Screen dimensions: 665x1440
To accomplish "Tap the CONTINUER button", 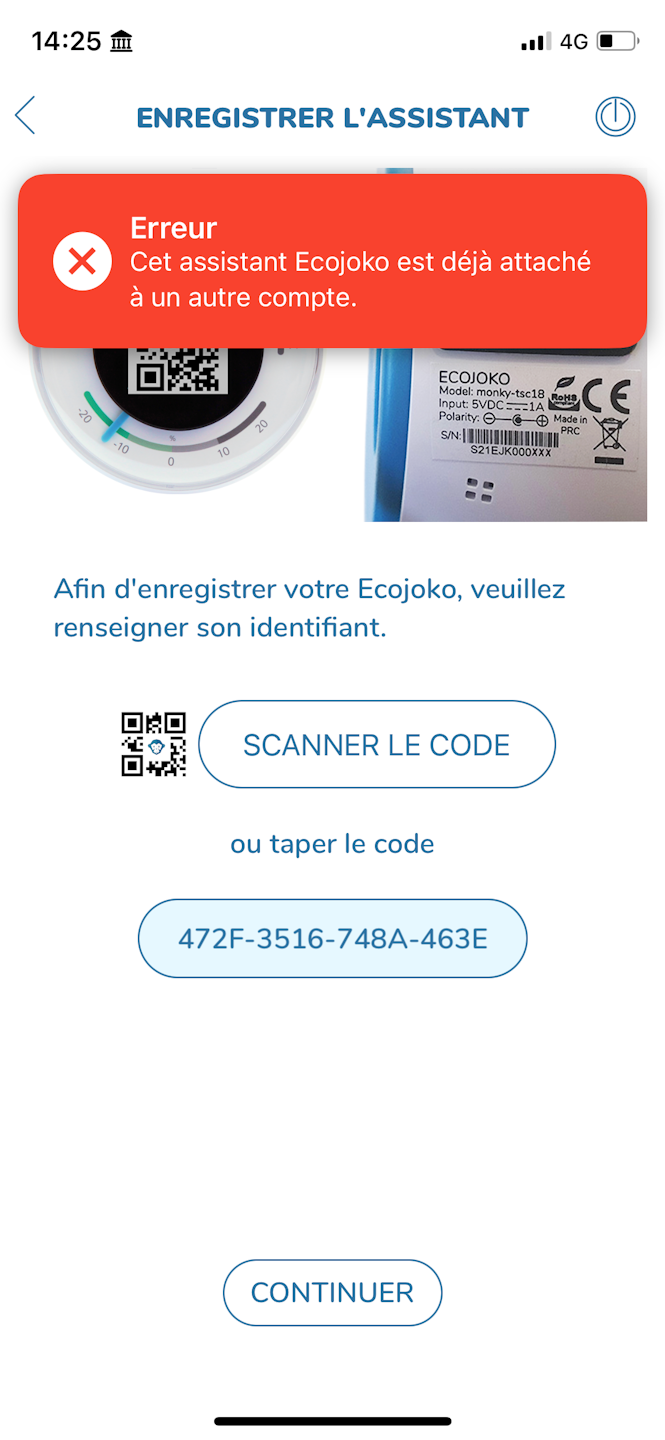I will tap(332, 1292).
